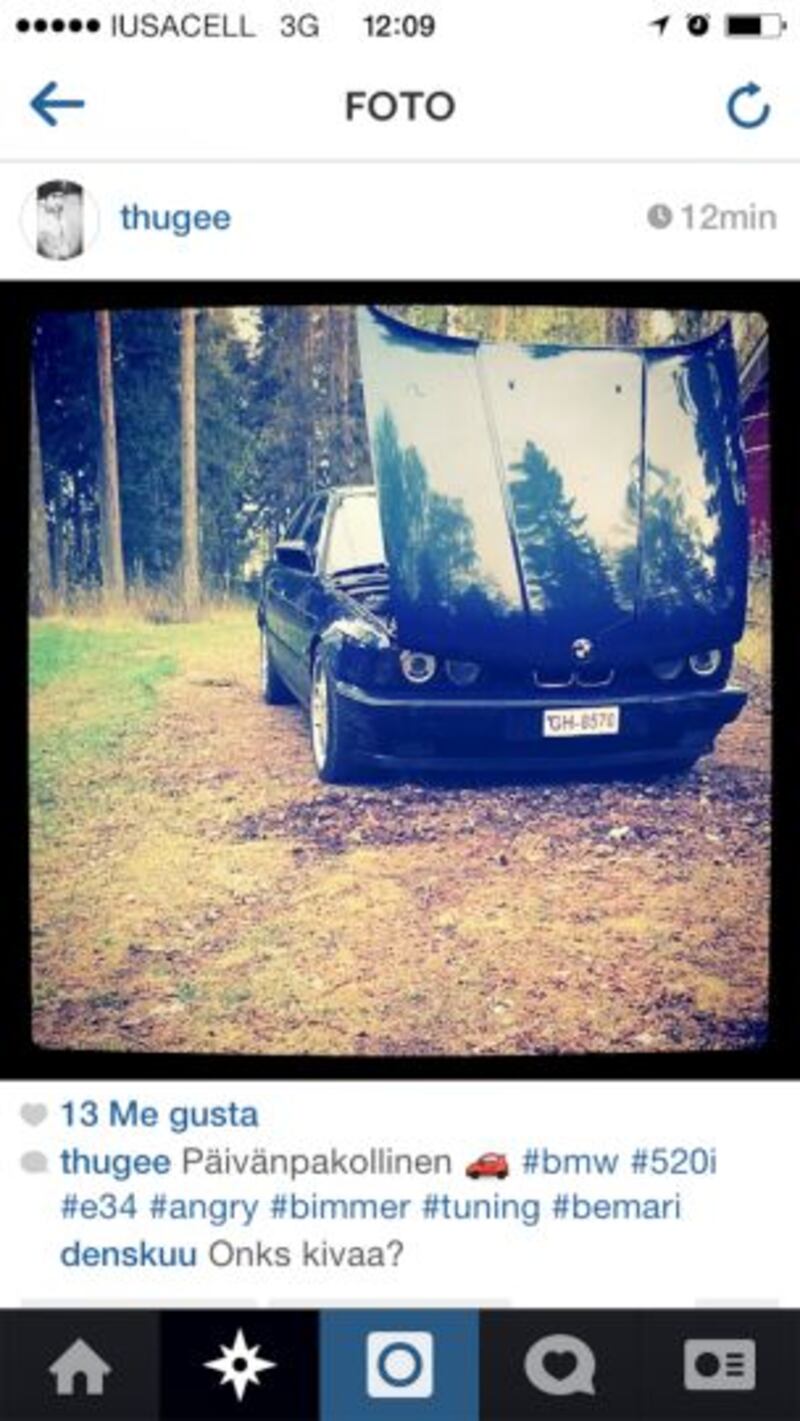800x1421 pixels.
Task: Open the #520i hashtag
Action: pyautogui.click(x=673, y=1163)
